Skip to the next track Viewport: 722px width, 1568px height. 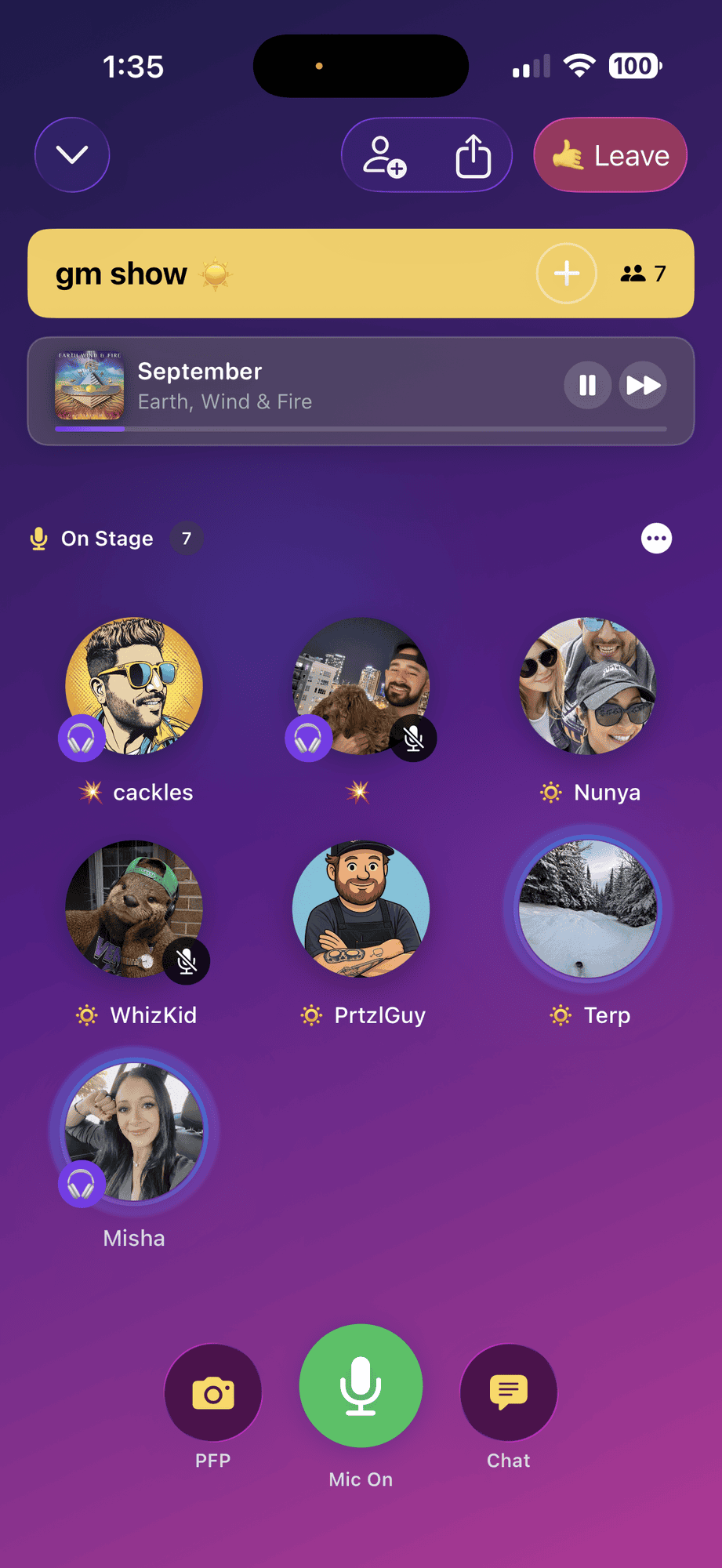coord(643,385)
